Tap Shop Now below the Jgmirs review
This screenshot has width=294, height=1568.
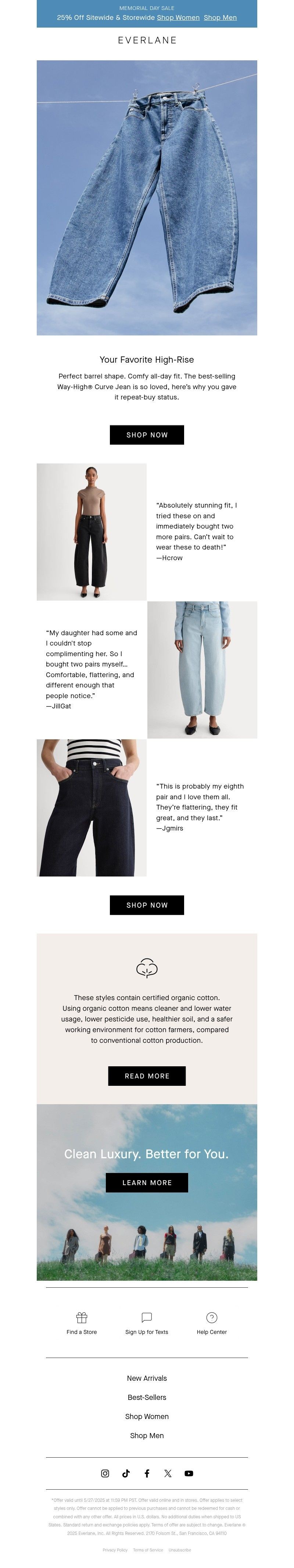(147, 904)
